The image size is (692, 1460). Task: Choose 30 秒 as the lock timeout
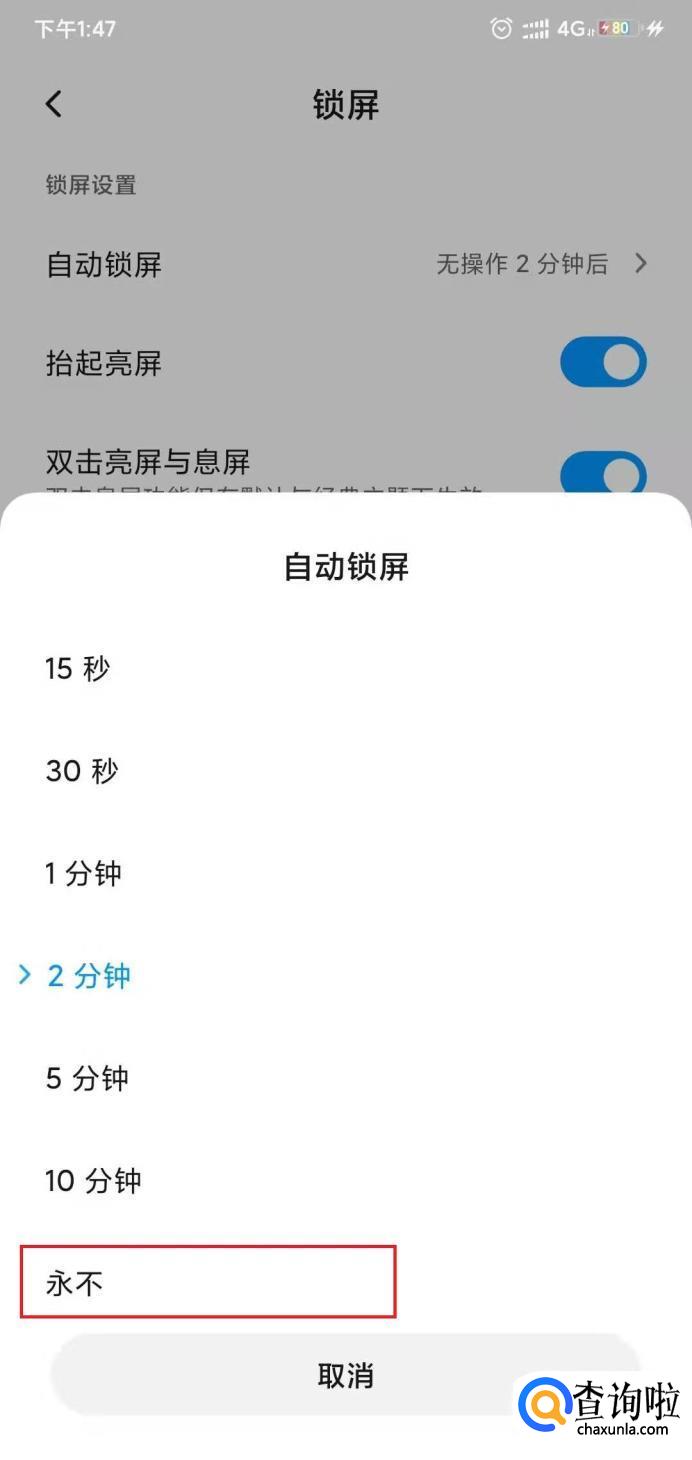click(82, 771)
